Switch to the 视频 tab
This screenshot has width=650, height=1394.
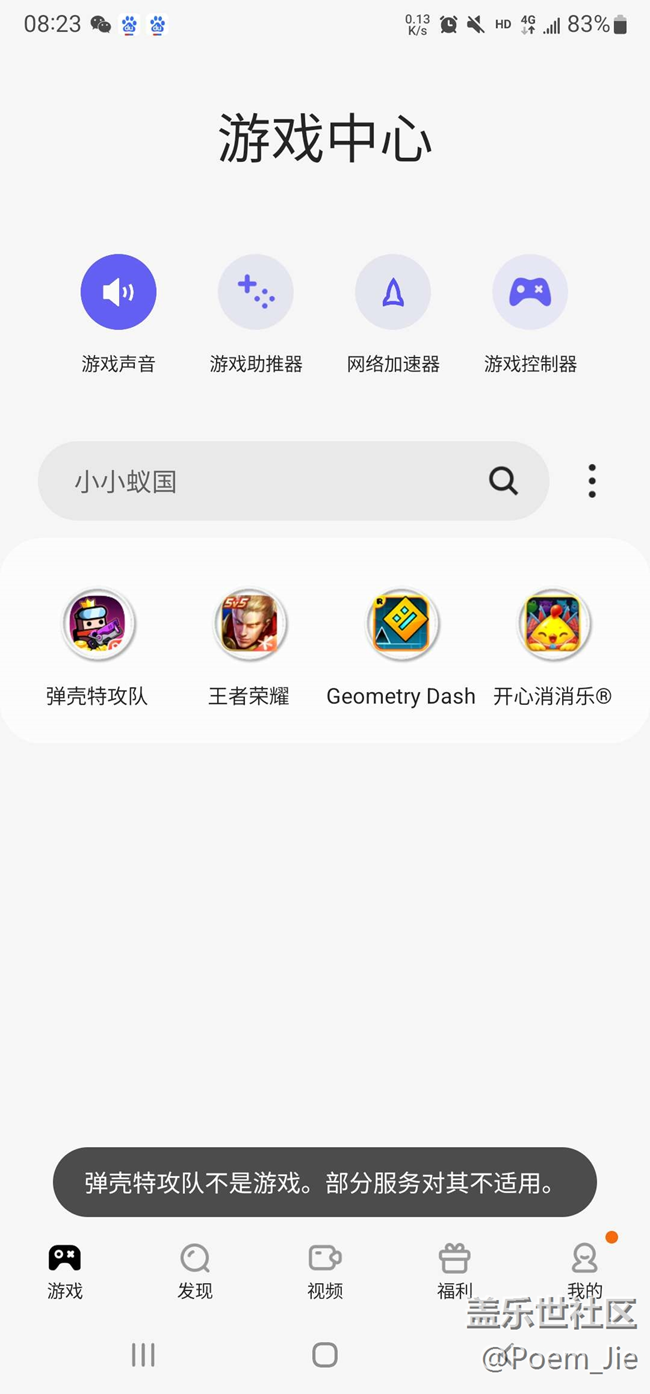pyautogui.click(x=325, y=1272)
